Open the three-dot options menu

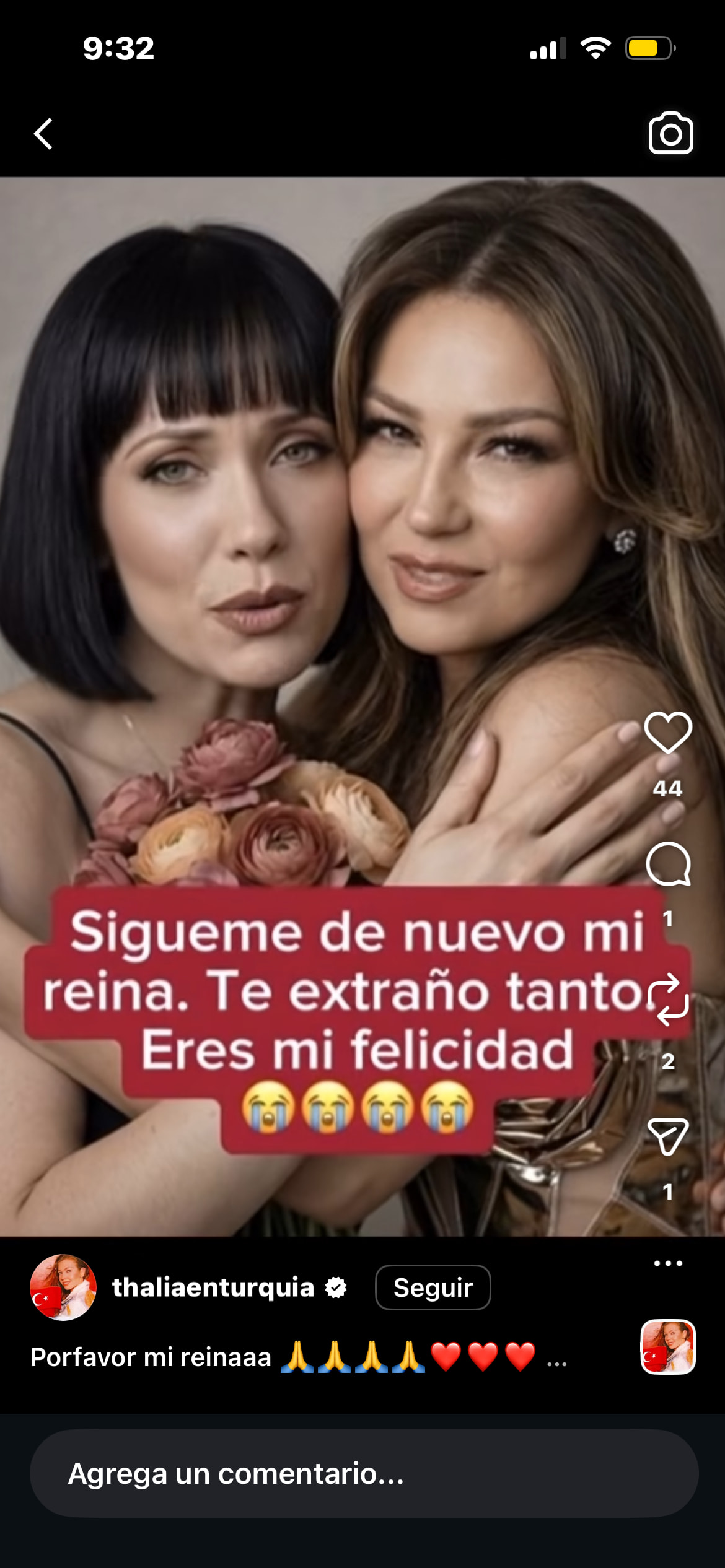668,1263
